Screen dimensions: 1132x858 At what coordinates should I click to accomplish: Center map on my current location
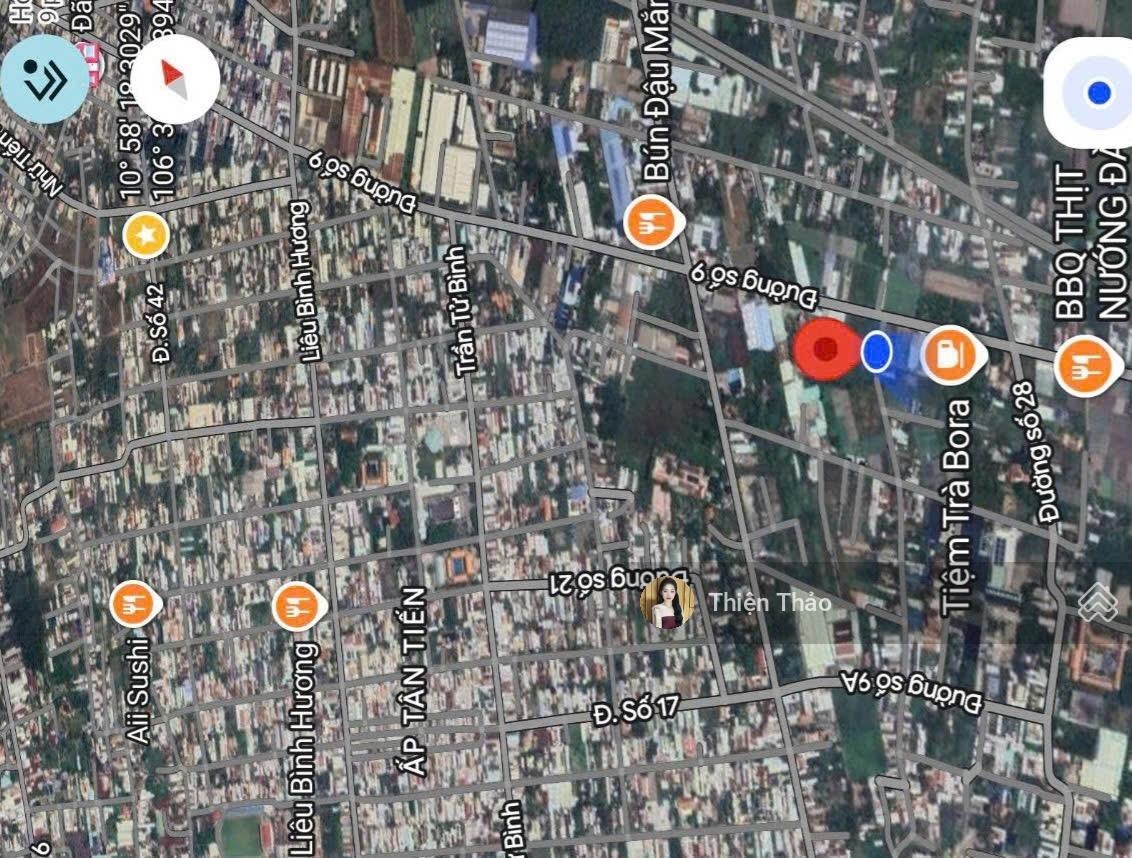click(1098, 93)
